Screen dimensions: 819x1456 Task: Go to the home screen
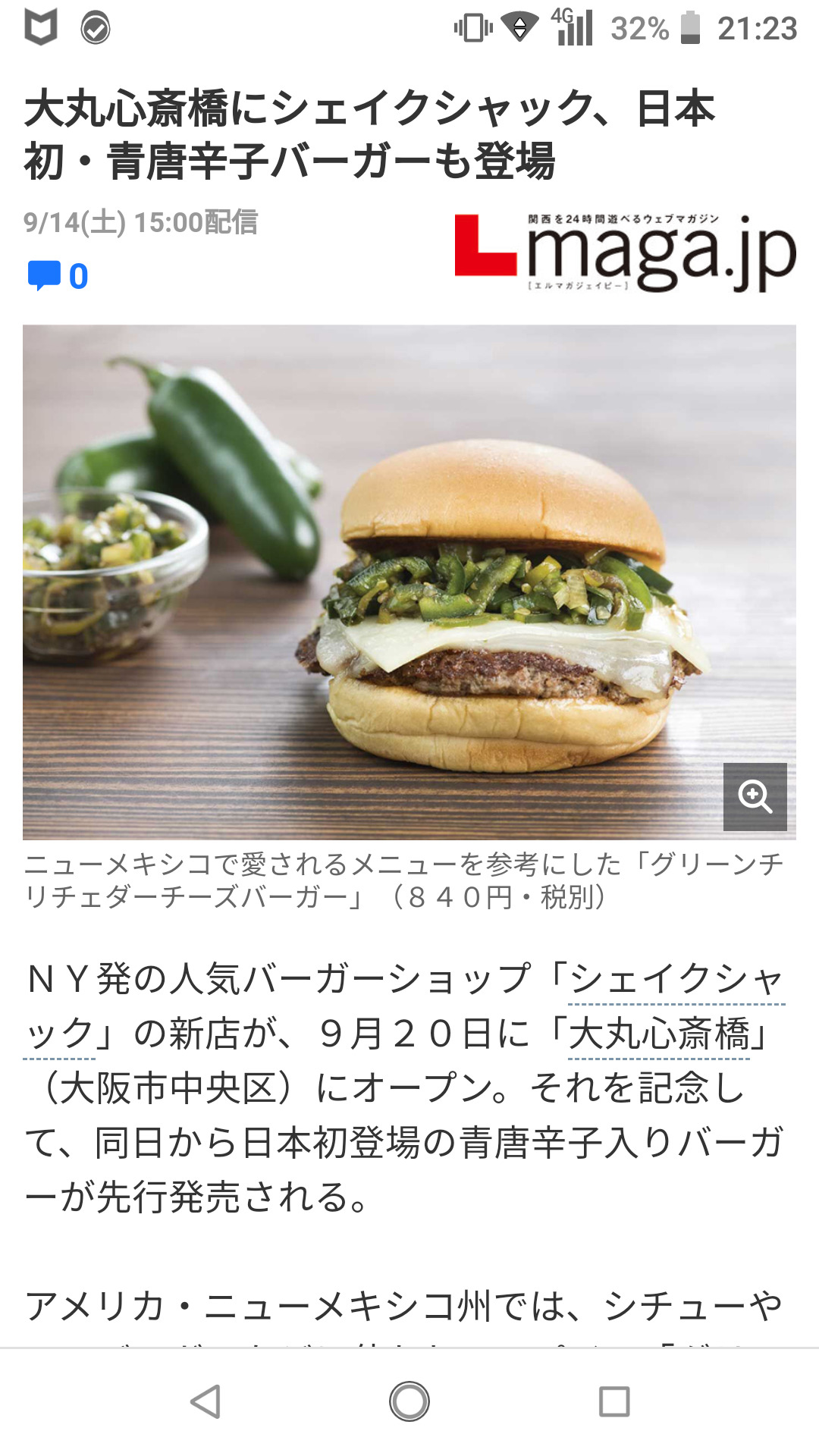(x=409, y=1401)
